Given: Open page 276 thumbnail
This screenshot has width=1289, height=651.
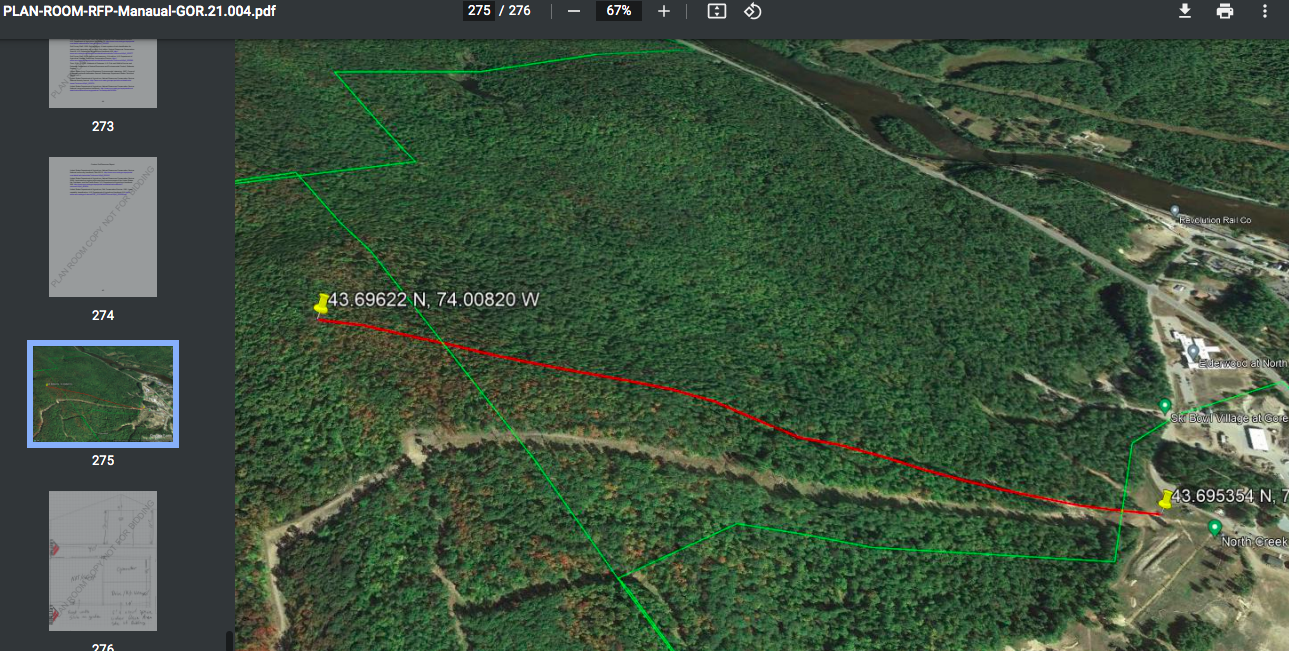Looking at the screenshot, I should [103, 560].
